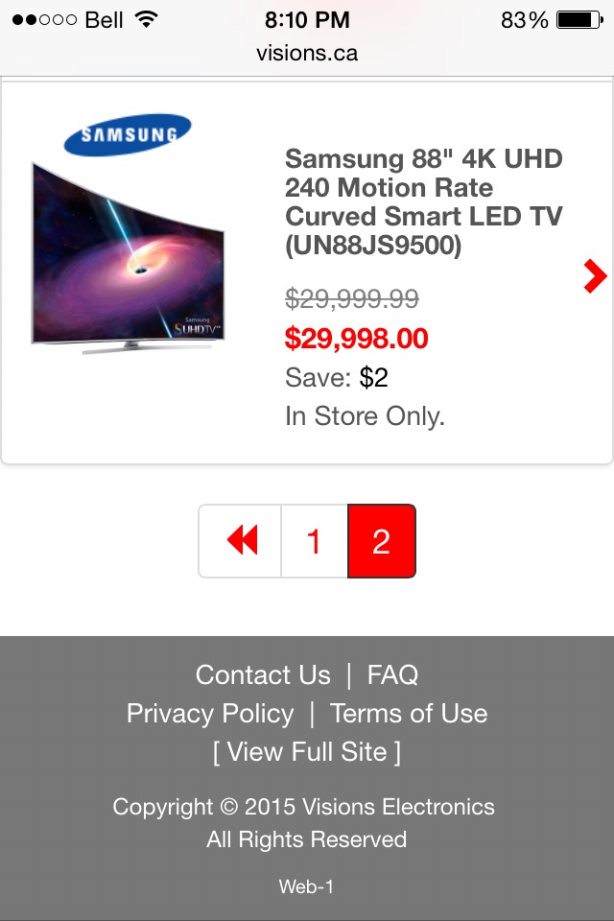
Task: Open the FAQ link
Action: point(392,675)
